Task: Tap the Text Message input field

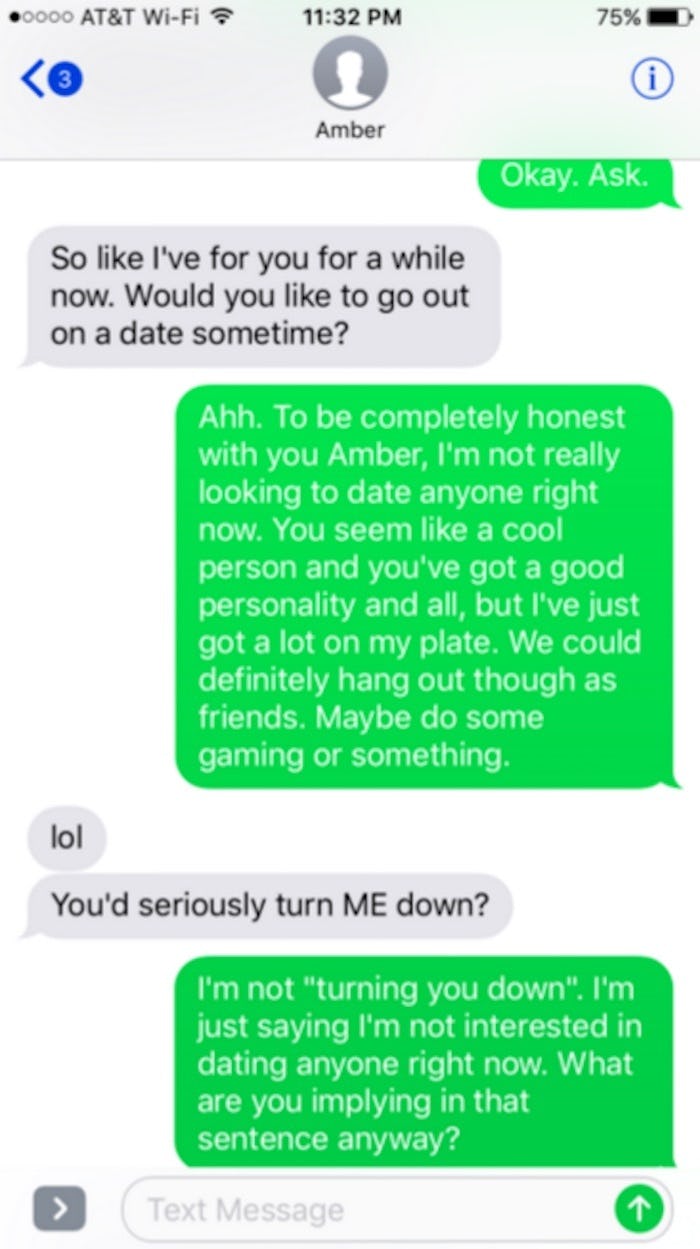Action: [370, 1210]
